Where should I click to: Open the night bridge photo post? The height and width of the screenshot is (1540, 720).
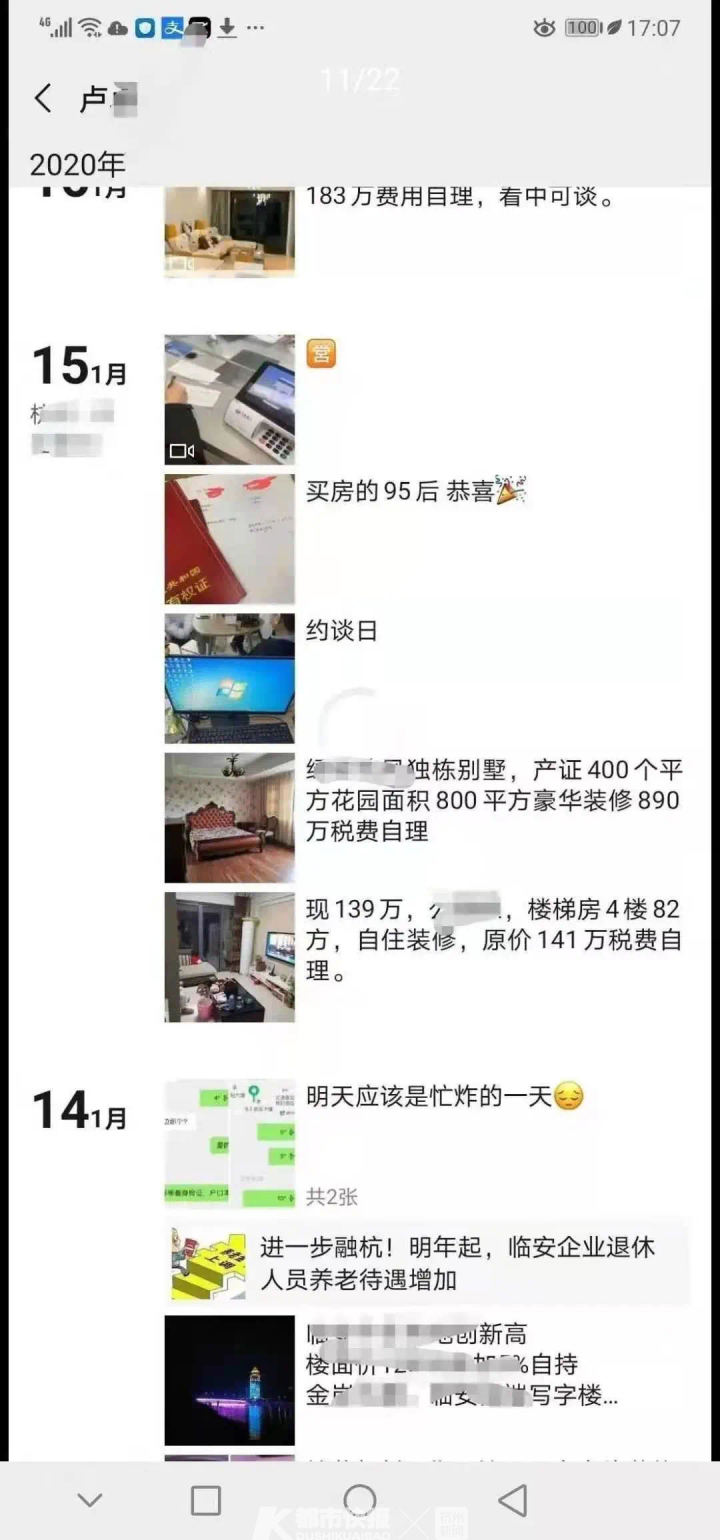coord(229,1380)
